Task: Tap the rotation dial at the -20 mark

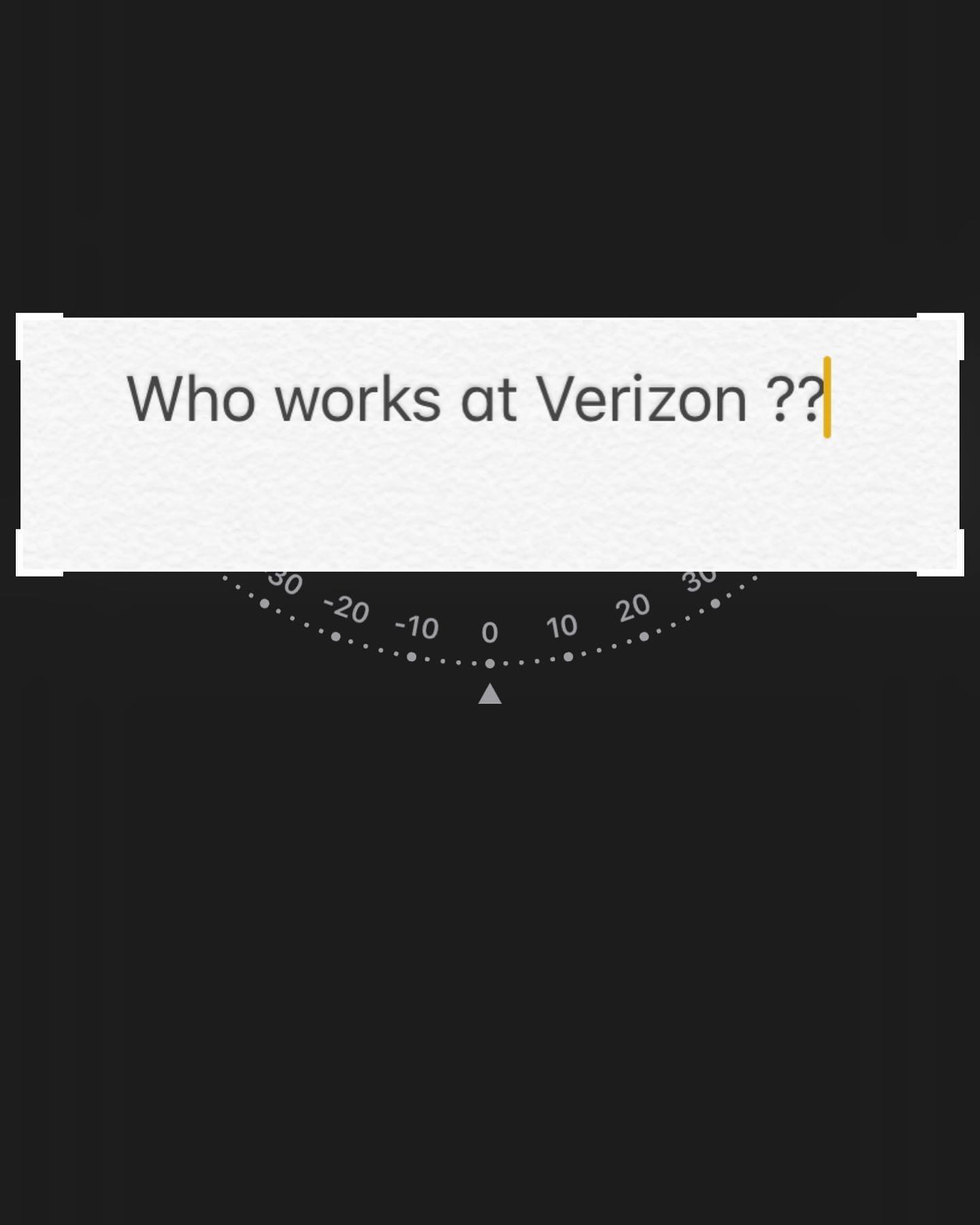Action: coord(346,609)
